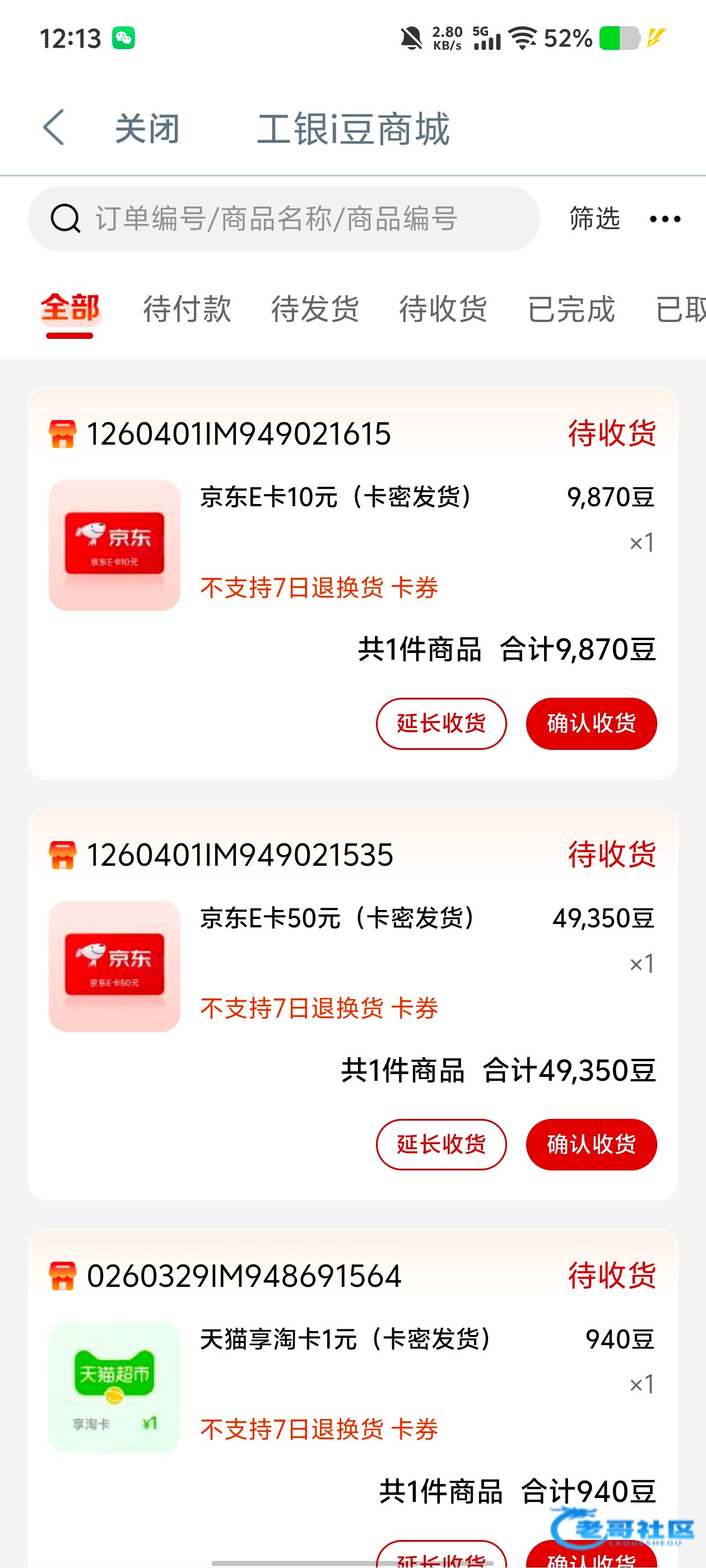Select the 全部 orders tab

coord(70,308)
